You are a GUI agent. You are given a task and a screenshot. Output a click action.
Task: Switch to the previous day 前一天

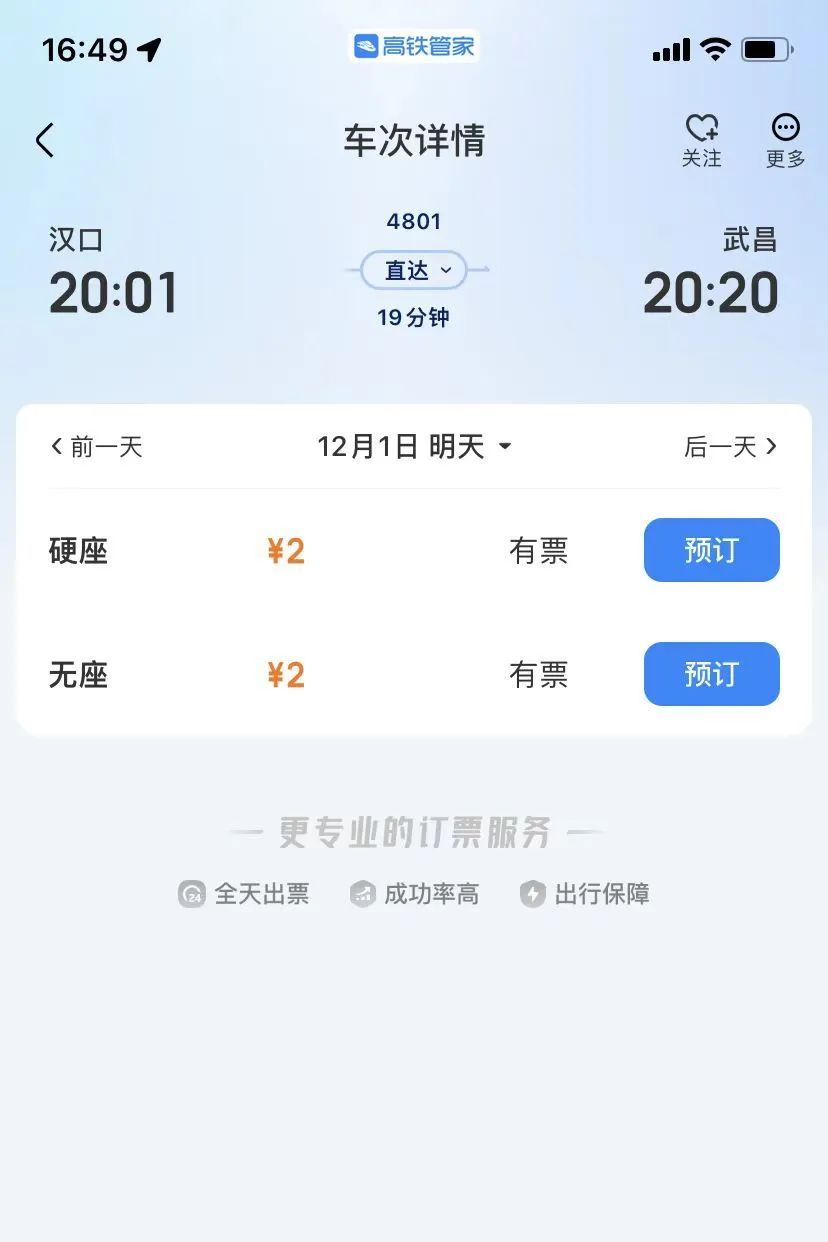97,447
